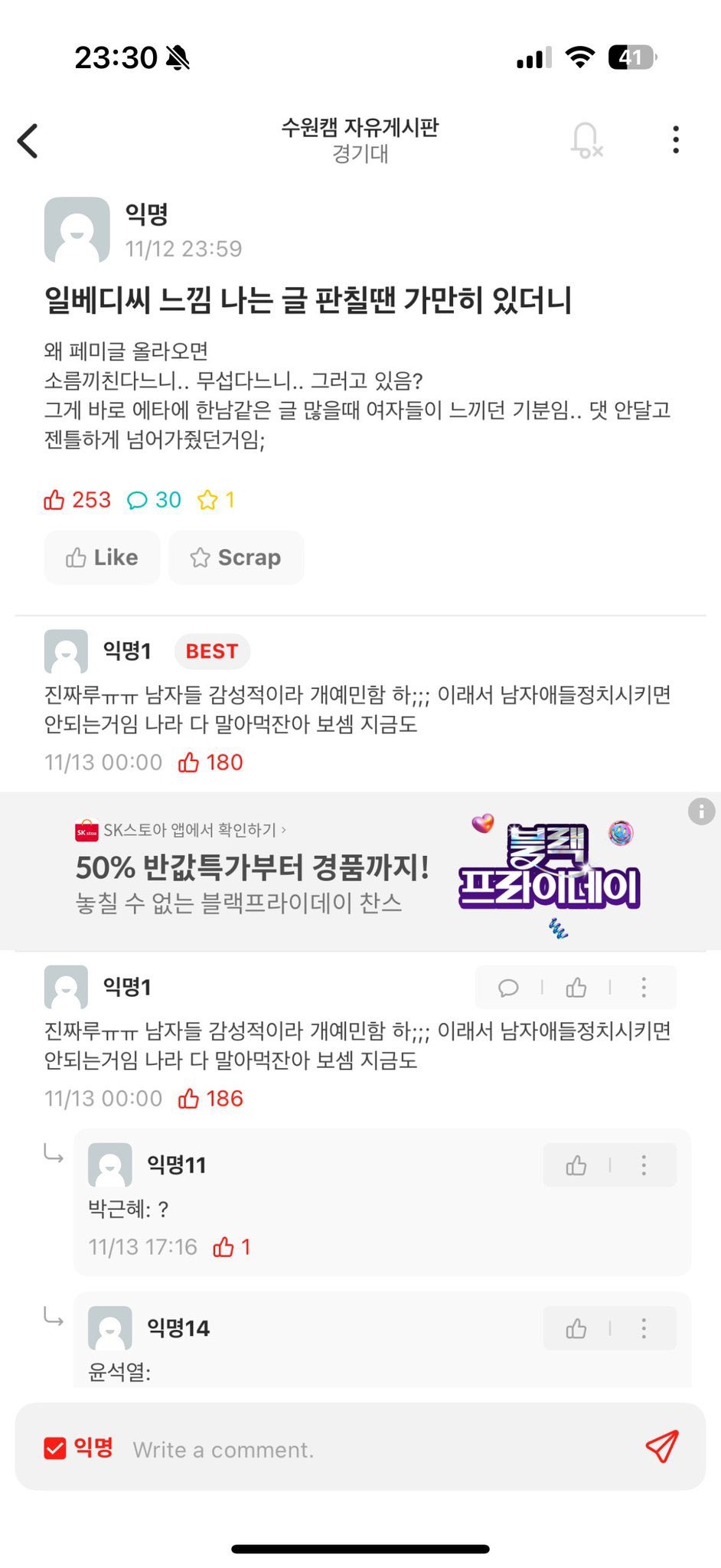Open more options on 익명11's reply

644,1165
